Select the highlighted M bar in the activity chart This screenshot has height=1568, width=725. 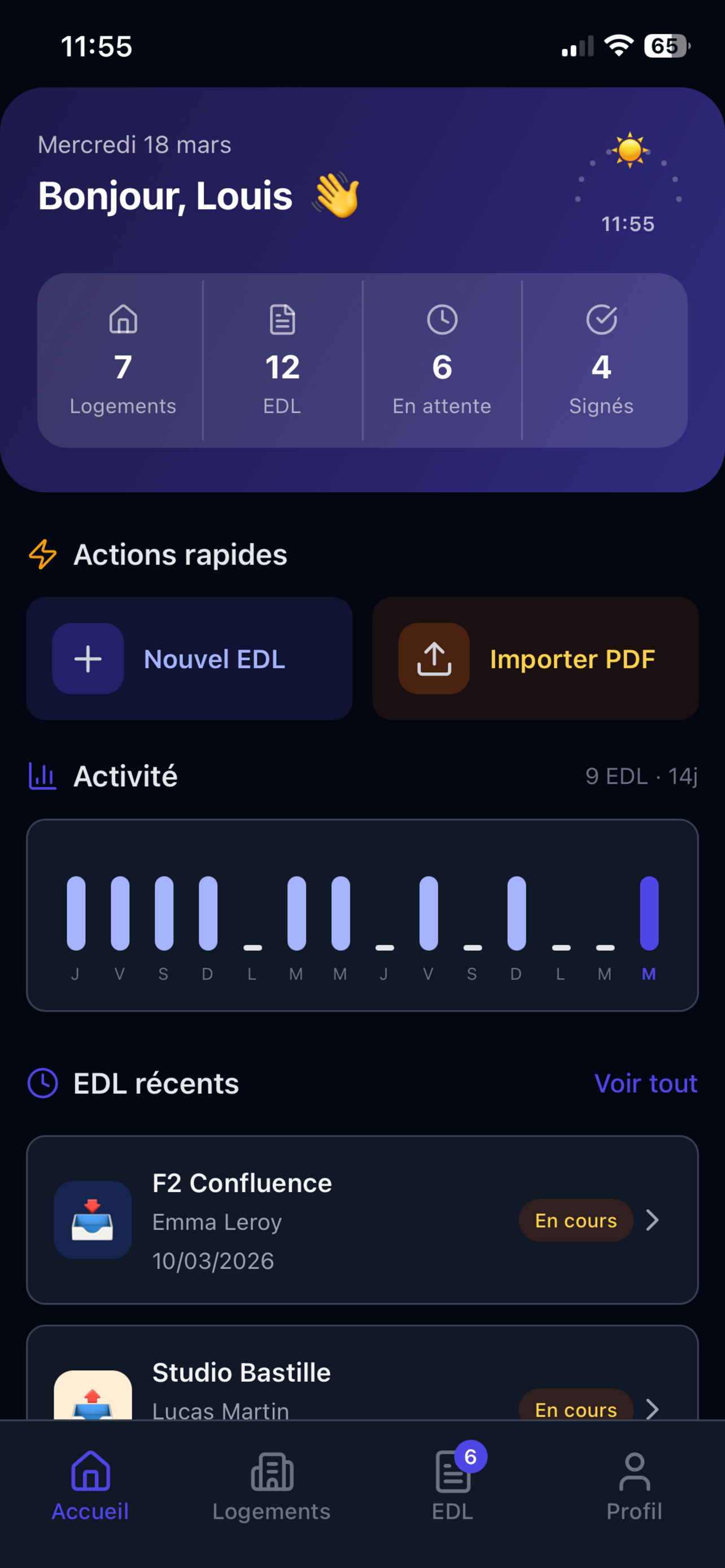pos(649,913)
